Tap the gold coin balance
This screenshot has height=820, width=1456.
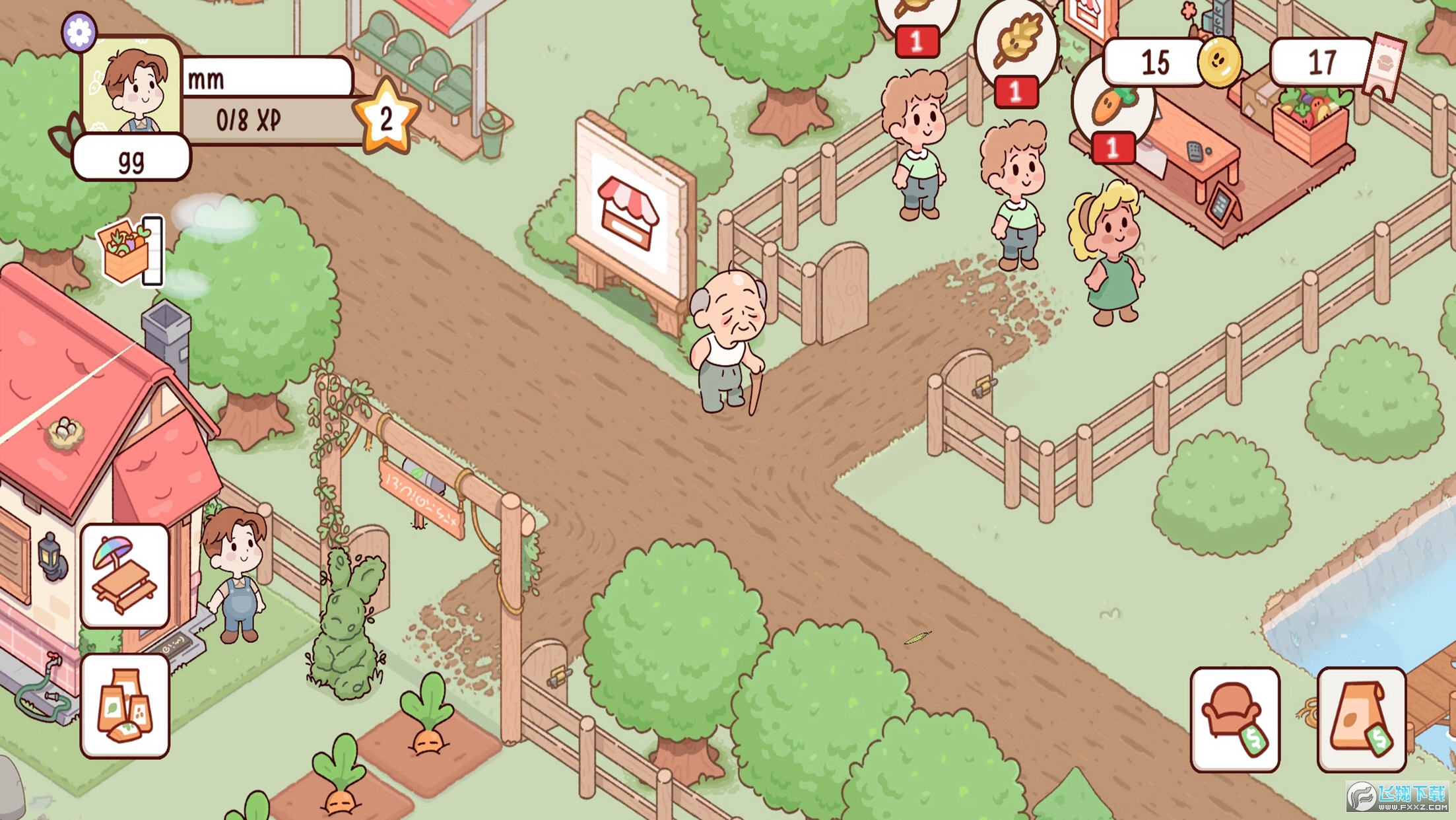click(1172, 63)
